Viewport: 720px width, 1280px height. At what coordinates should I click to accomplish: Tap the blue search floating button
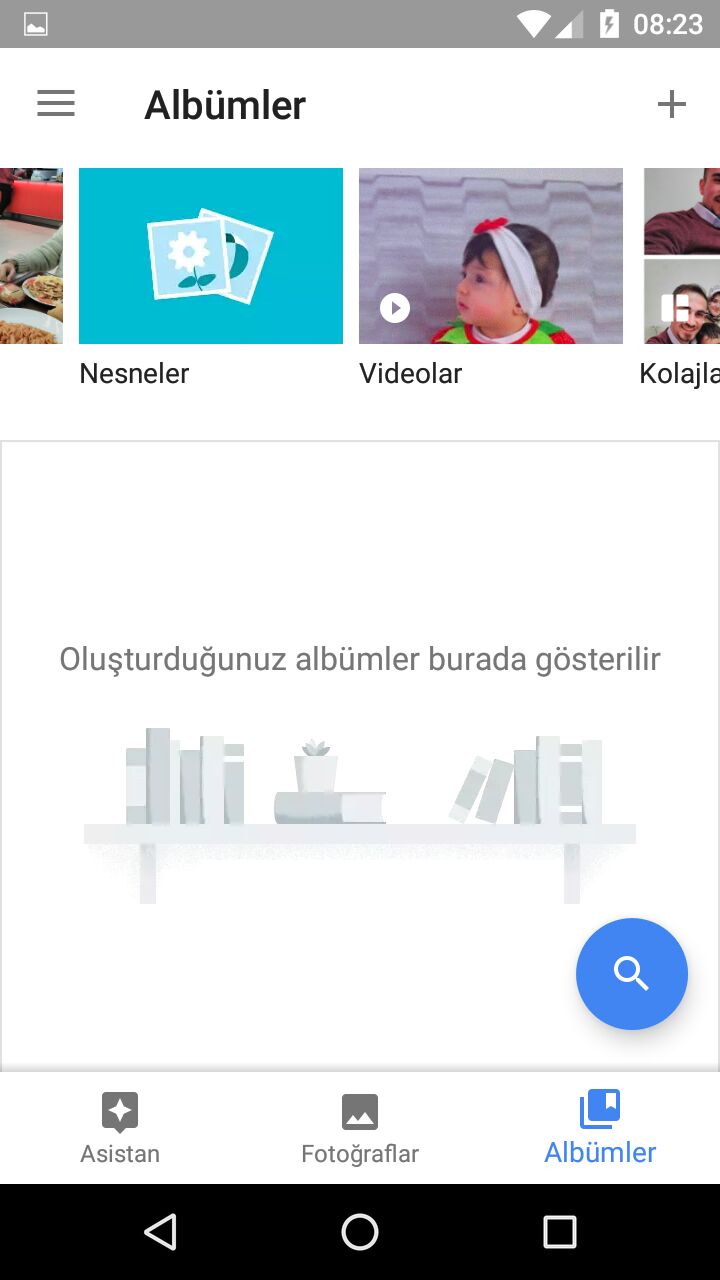click(x=631, y=973)
